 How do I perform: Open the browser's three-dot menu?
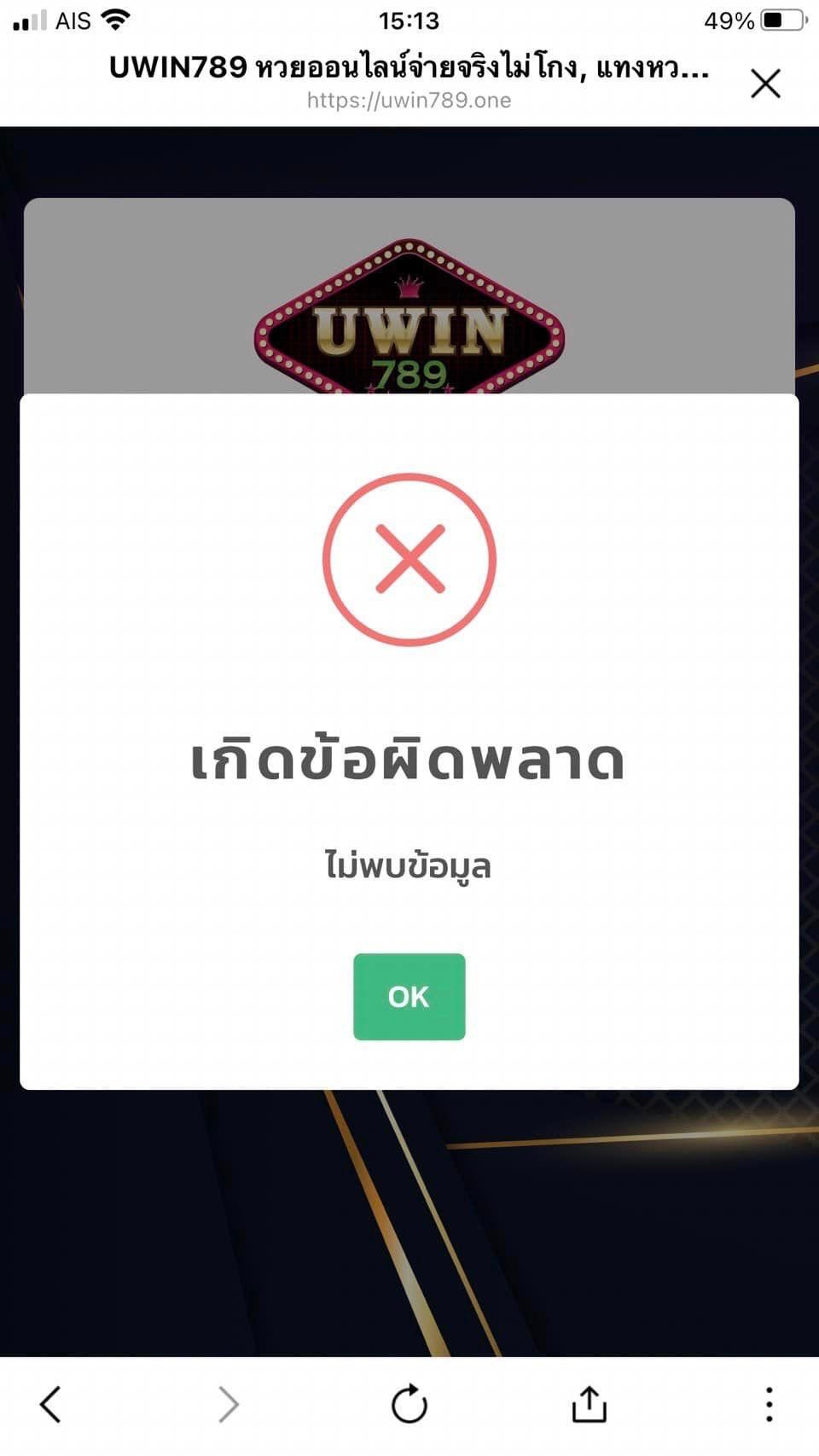pyautogui.click(x=769, y=1404)
